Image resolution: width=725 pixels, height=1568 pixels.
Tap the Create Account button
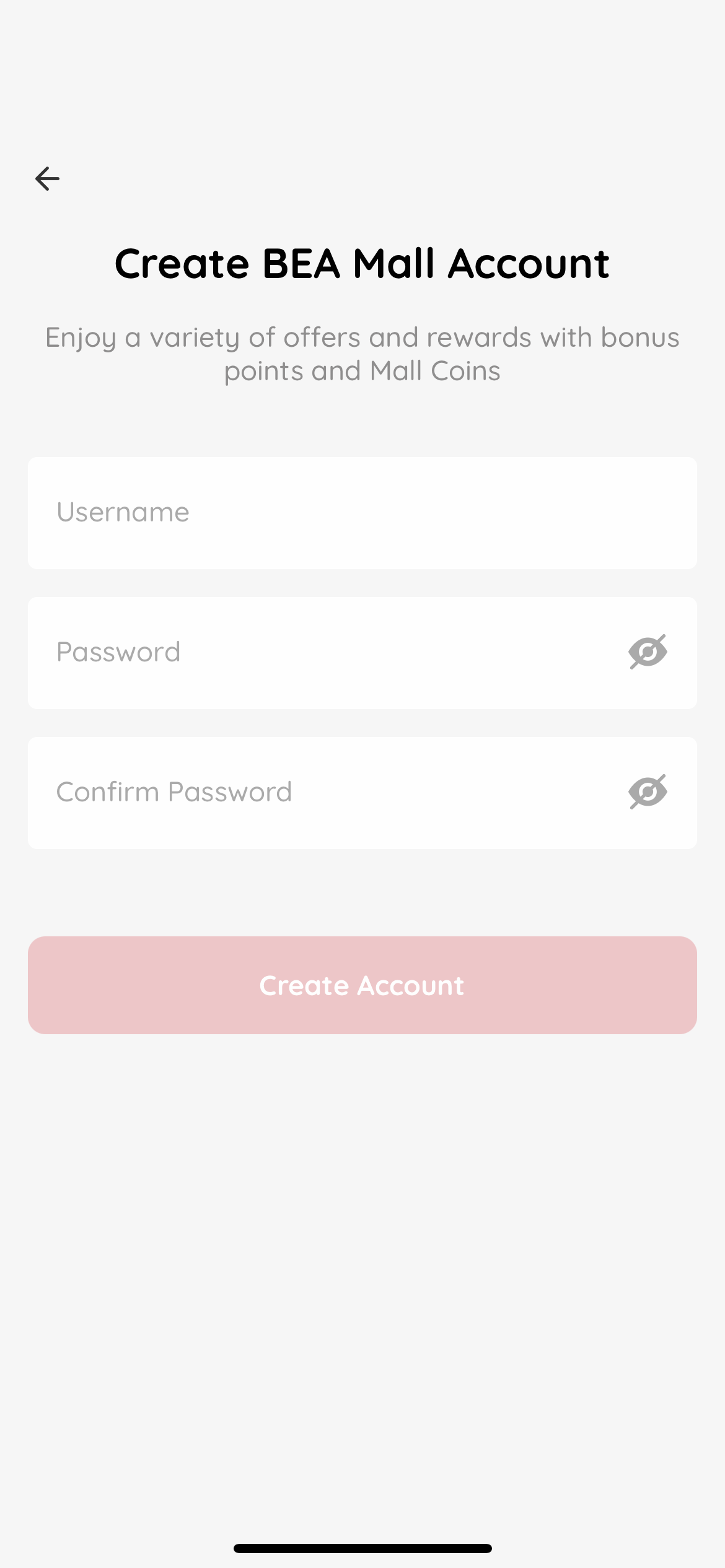tap(362, 985)
